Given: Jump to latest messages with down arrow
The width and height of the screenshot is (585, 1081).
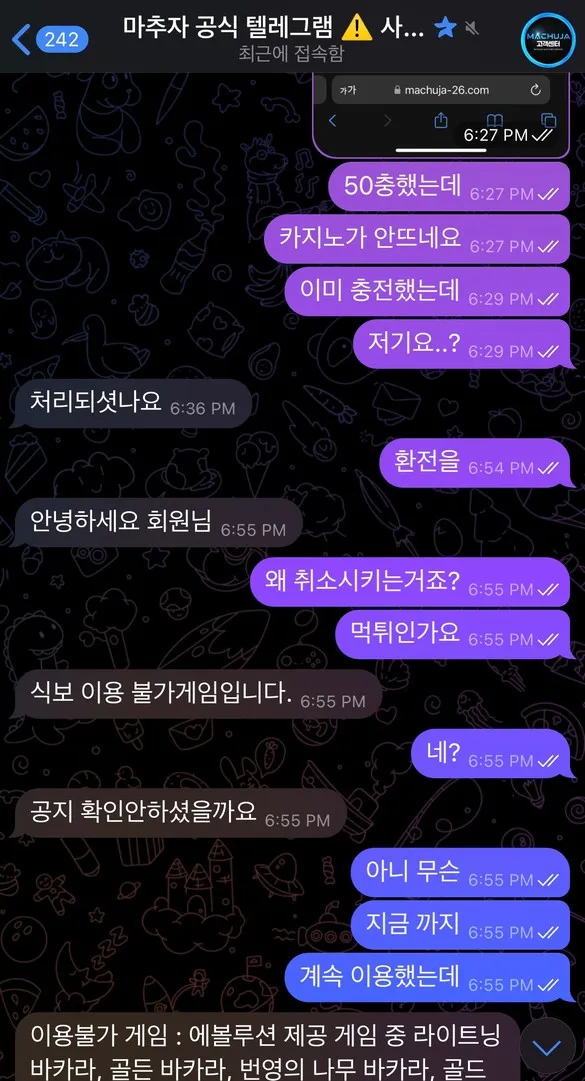Looking at the screenshot, I should coord(548,1049).
